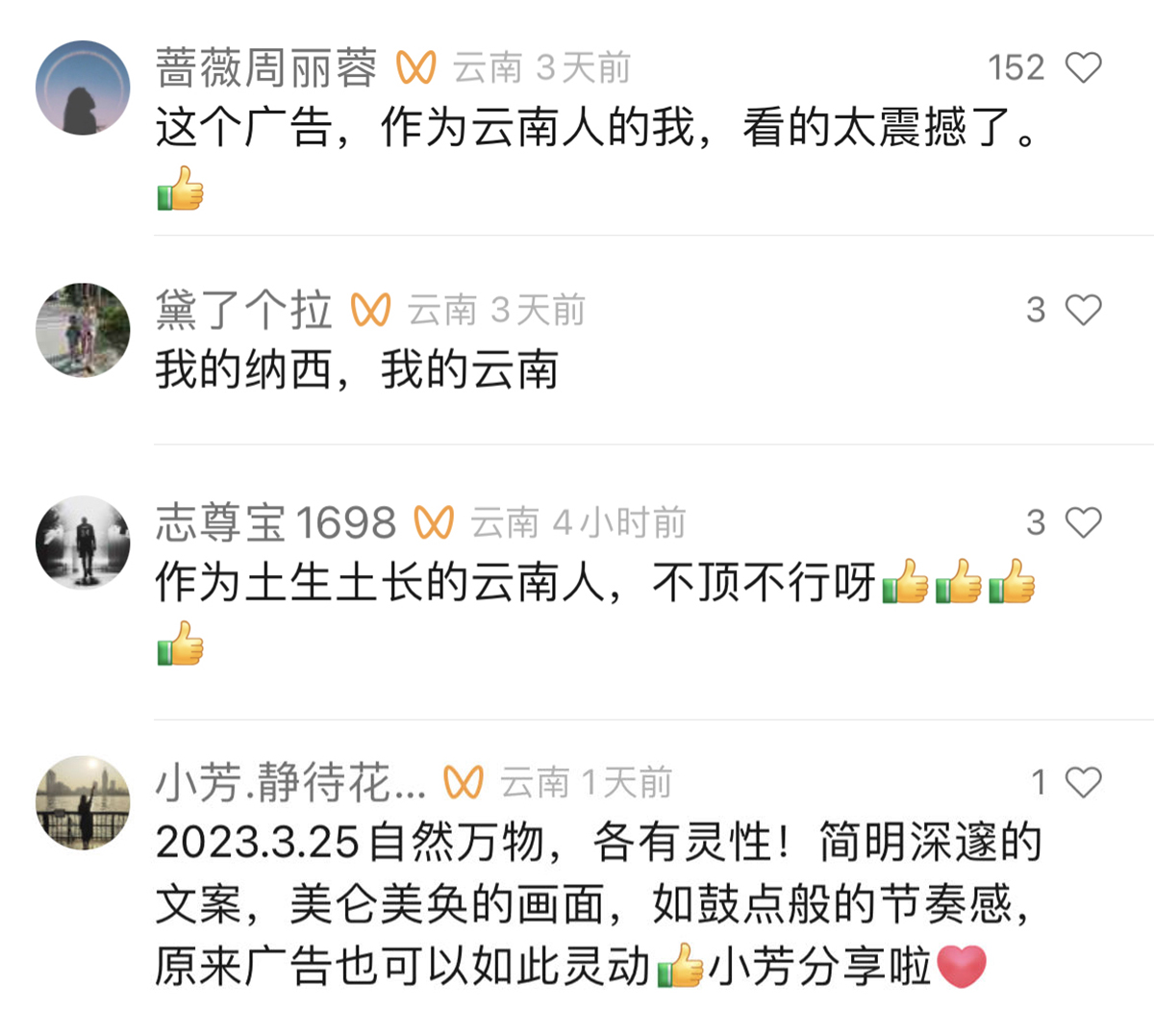
Task: Like 黛了个拉's comment
Action: click(x=1084, y=310)
